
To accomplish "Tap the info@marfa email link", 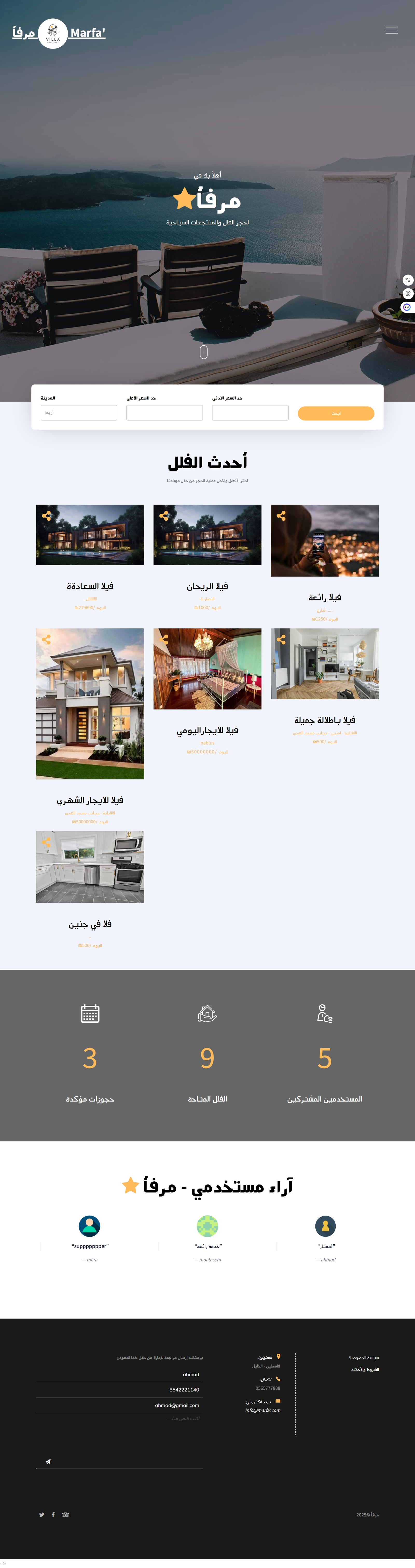I will (x=263, y=1410).
